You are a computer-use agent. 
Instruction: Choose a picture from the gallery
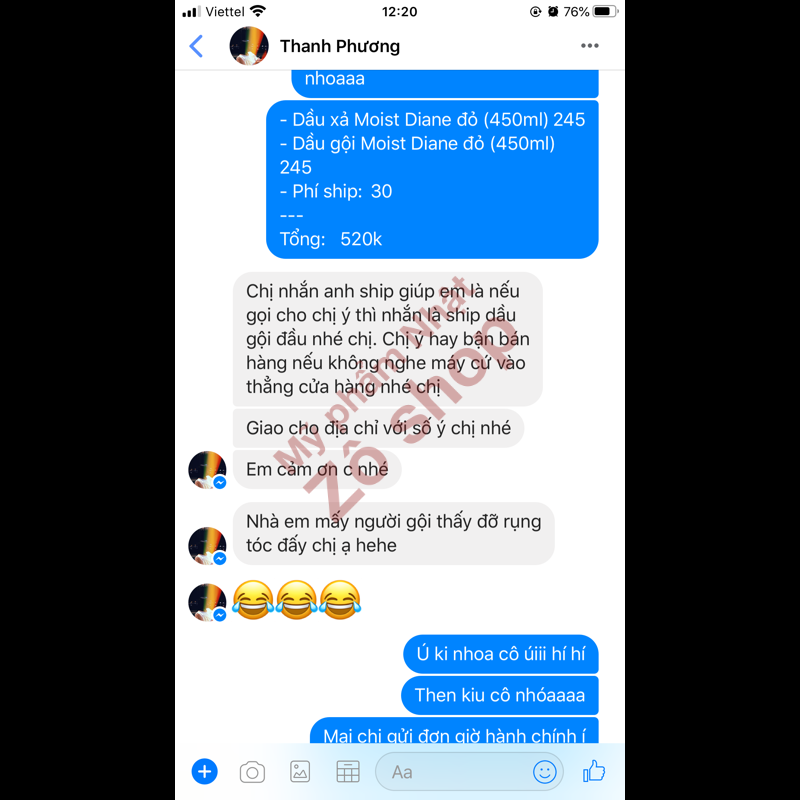(x=300, y=771)
